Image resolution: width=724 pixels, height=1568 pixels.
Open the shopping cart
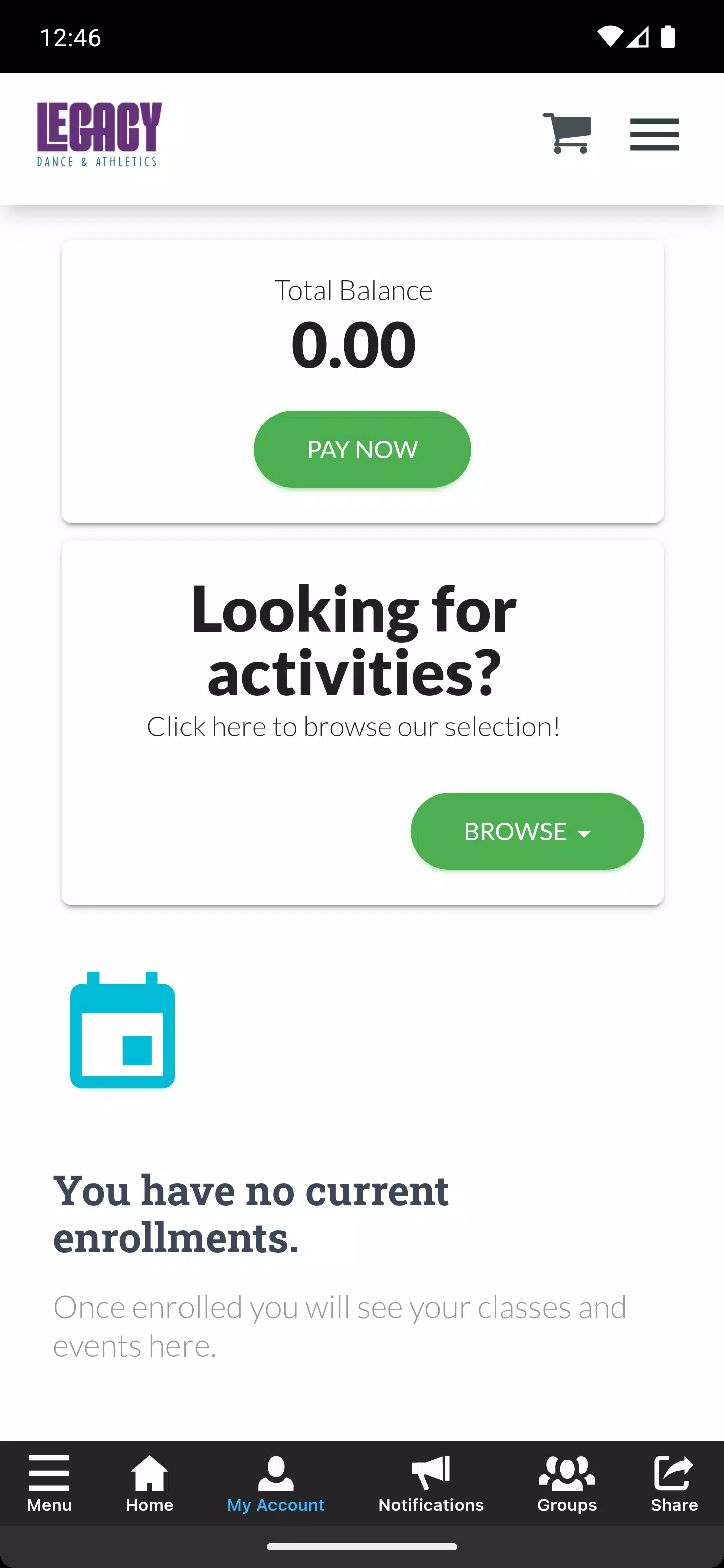click(x=567, y=133)
